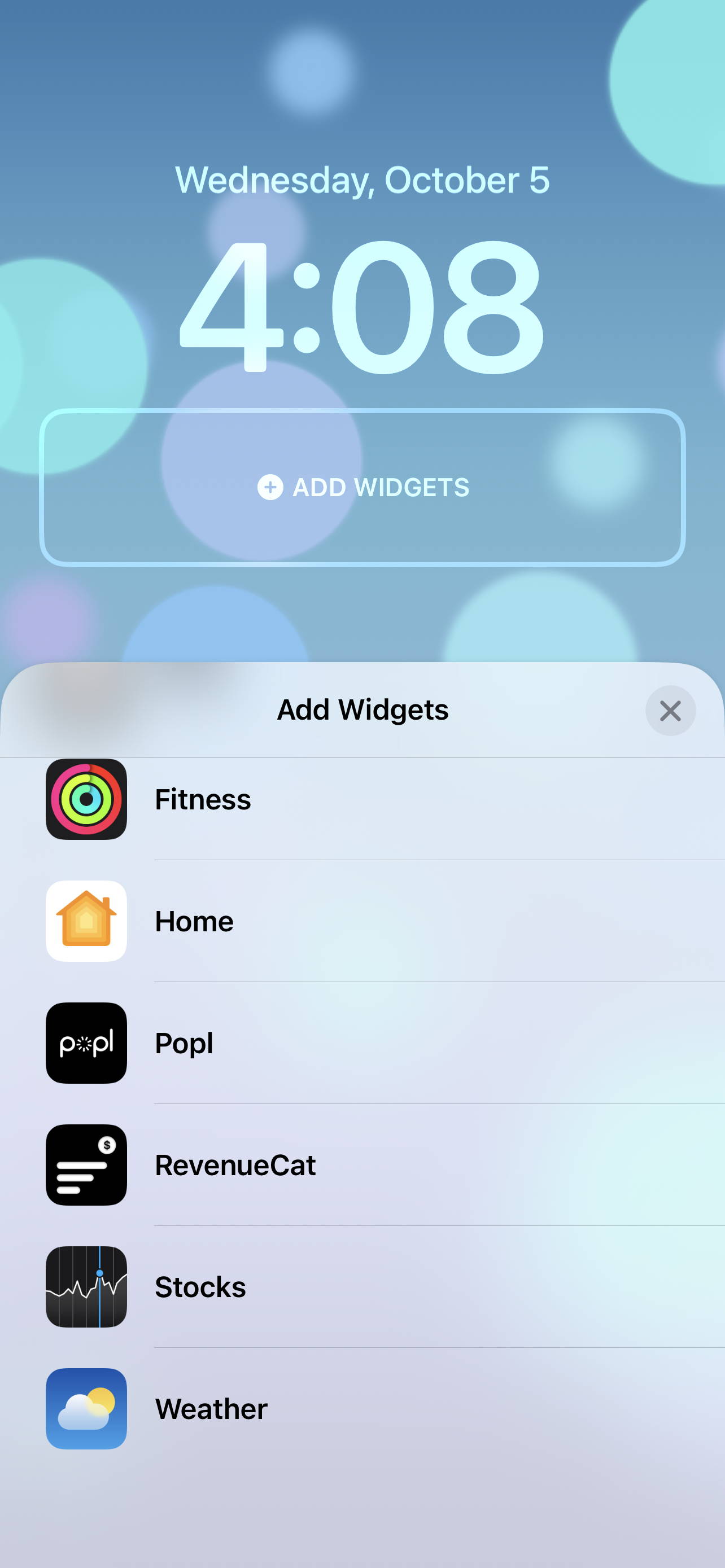Open RevenueCat widgets
This screenshot has height=1568, width=725.
(362, 1164)
